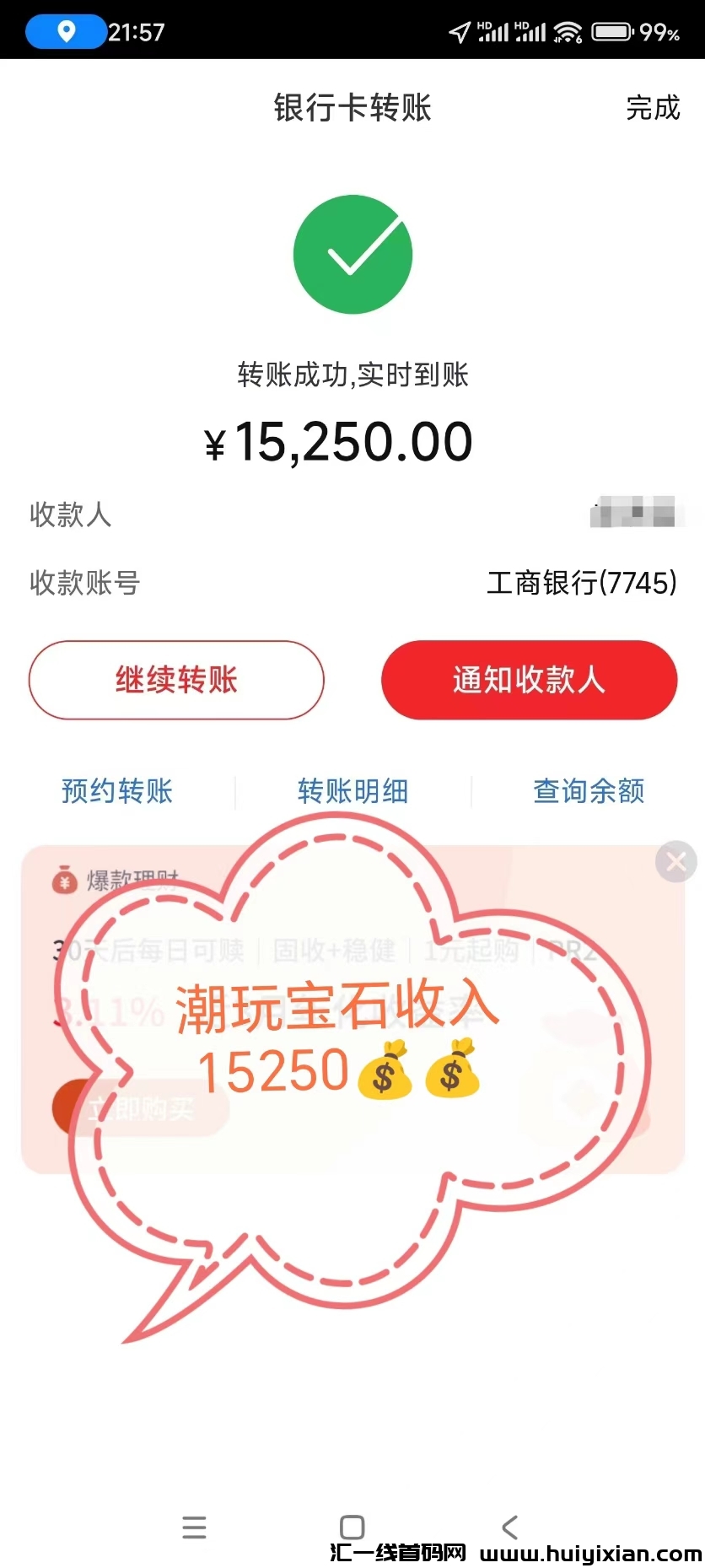Check balance using 查询余额
Viewport: 705px width, 1568px height.
point(588,791)
